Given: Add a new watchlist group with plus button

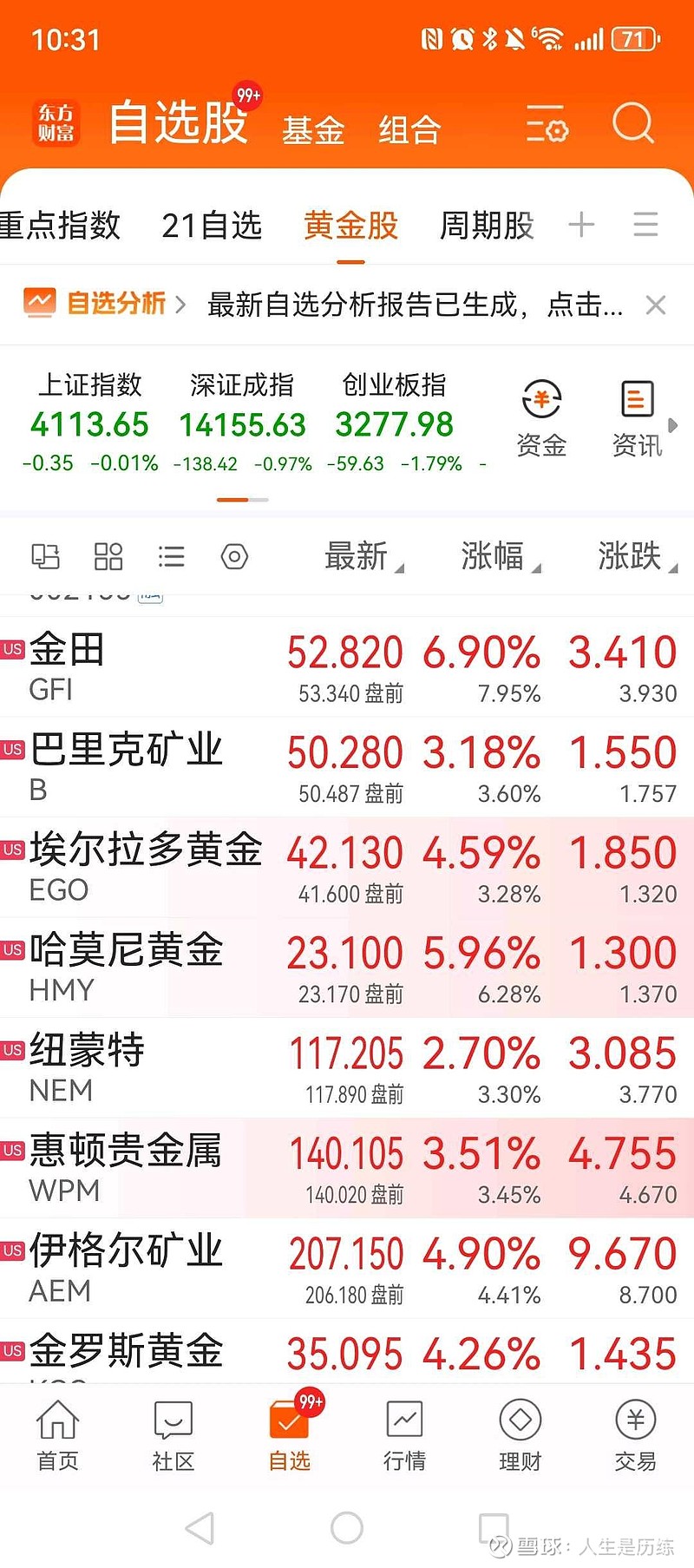Looking at the screenshot, I should tap(580, 224).
